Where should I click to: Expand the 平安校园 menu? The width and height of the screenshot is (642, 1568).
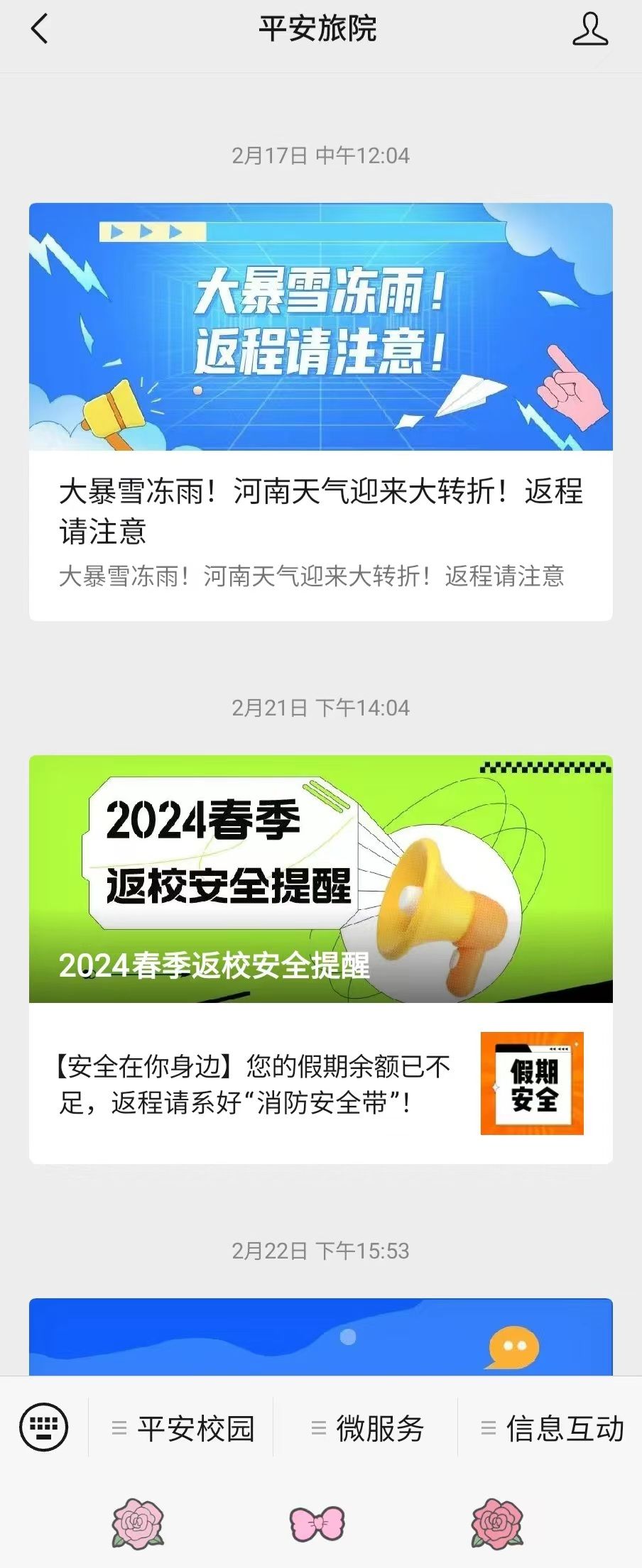pyautogui.click(x=183, y=1428)
